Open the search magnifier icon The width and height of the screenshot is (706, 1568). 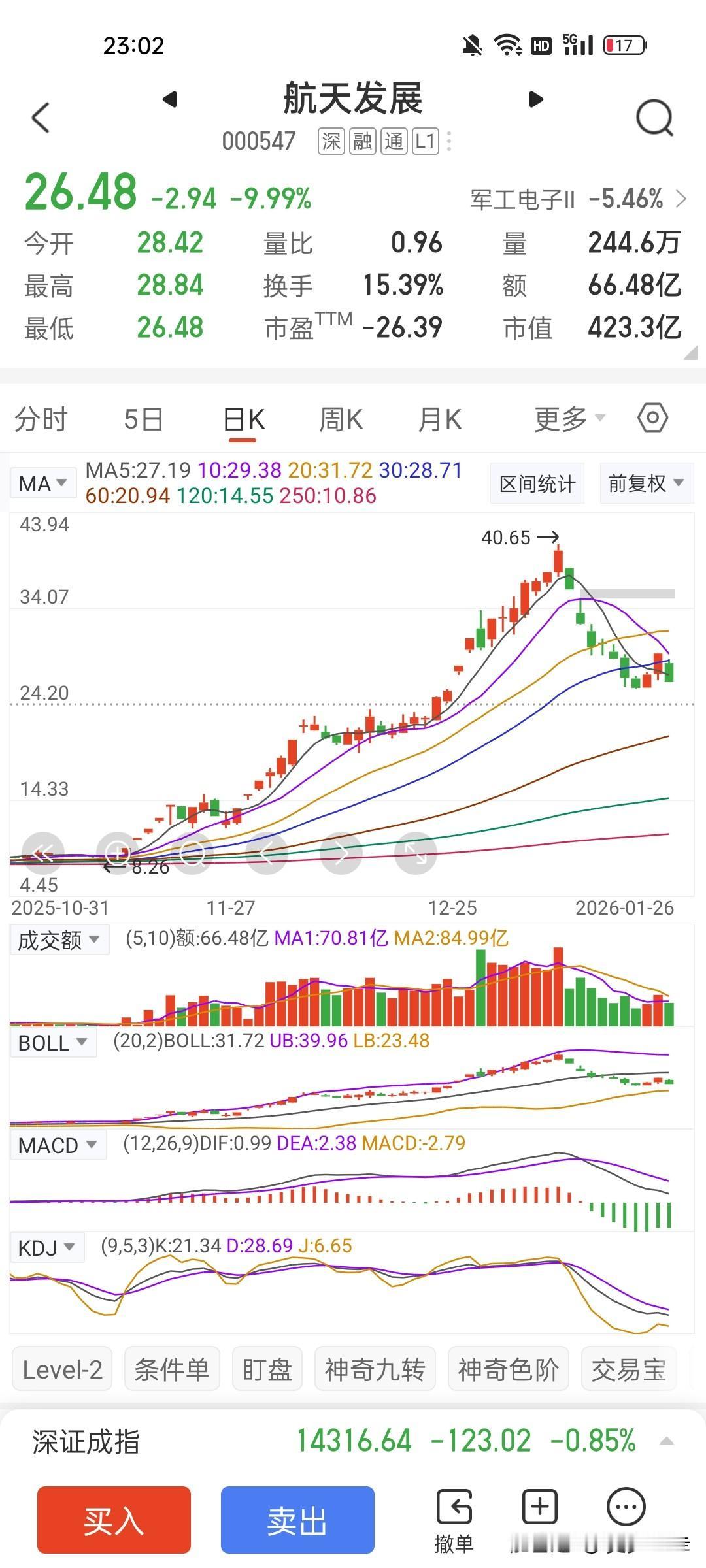[654, 118]
